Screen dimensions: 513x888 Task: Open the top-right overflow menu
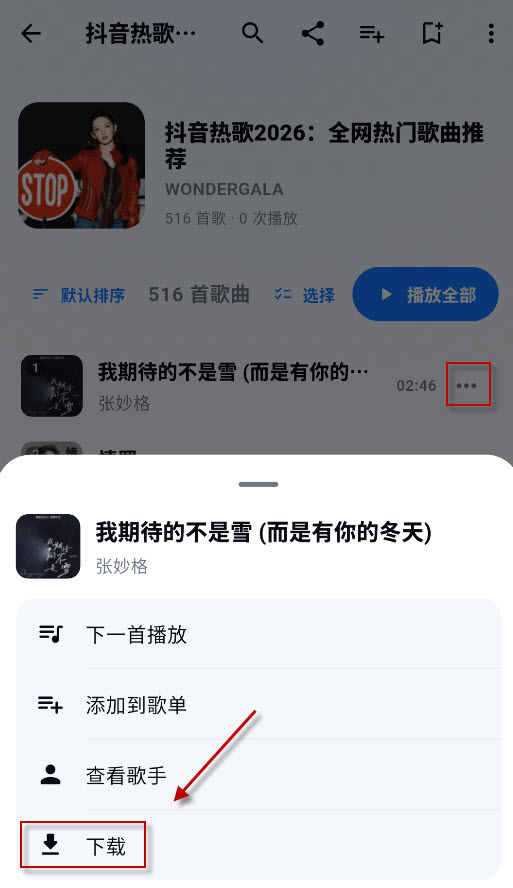pos(491,33)
